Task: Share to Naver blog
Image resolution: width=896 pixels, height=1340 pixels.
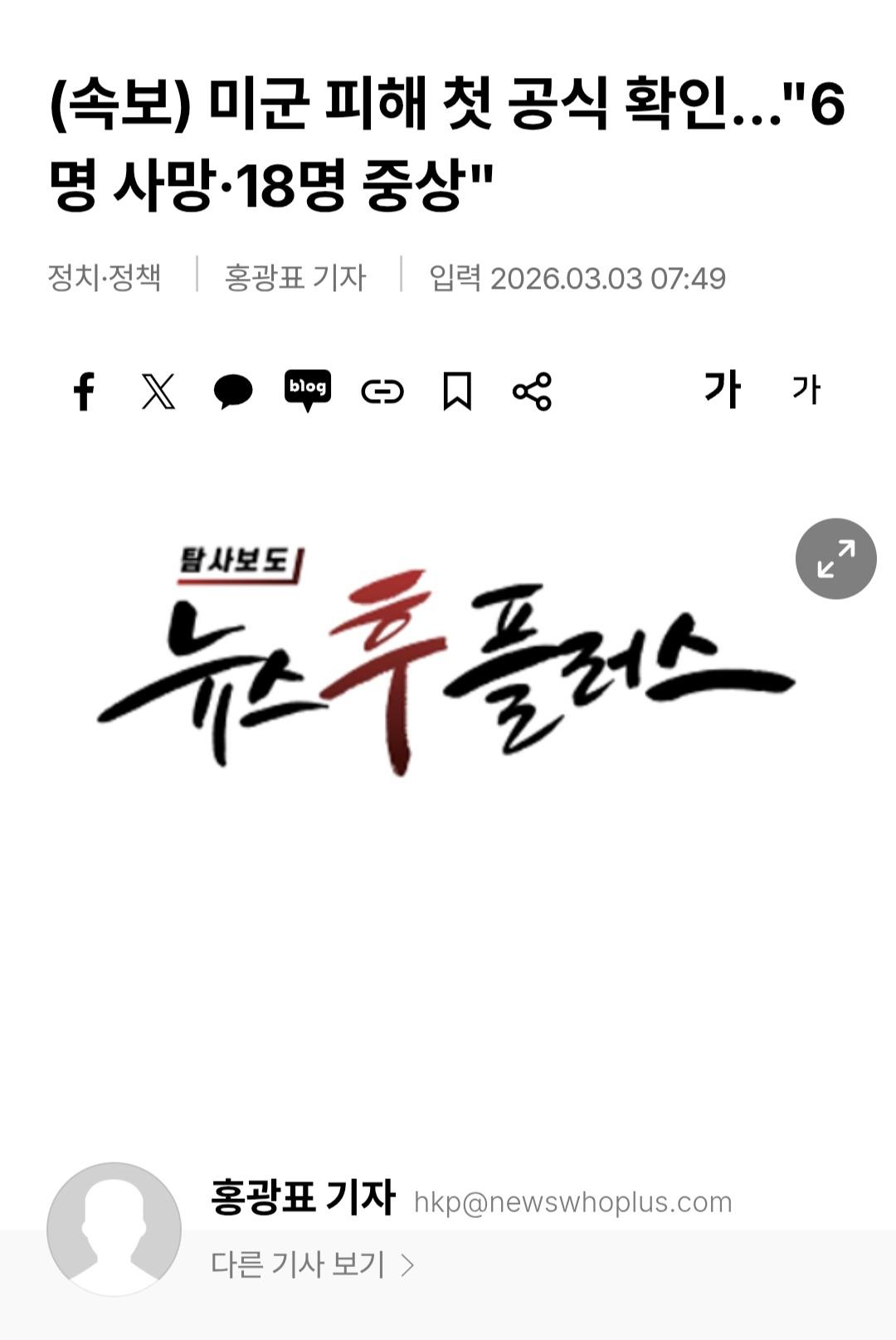Action: tap(308, 390)
